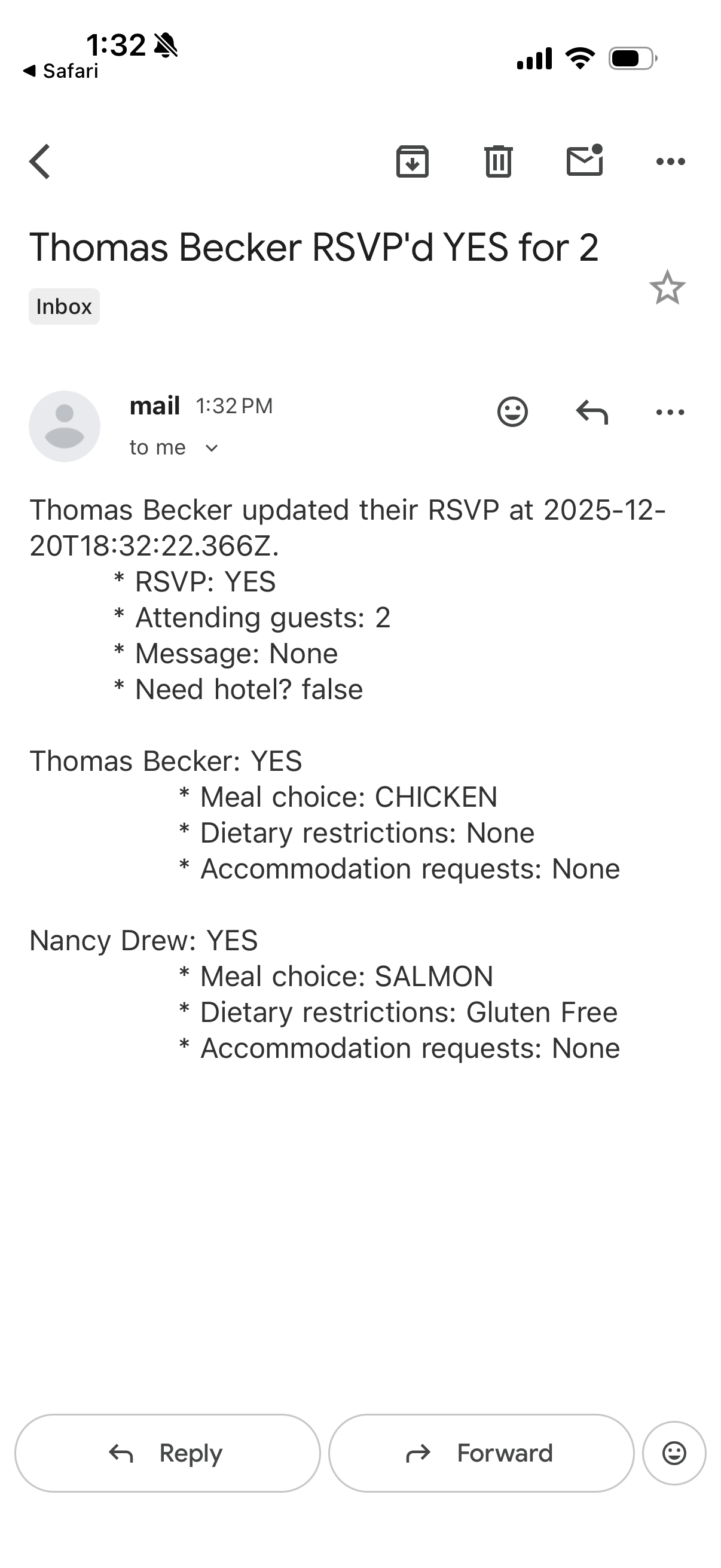
Task: Tap the Inbox label chip
Action: coord(64,306)
